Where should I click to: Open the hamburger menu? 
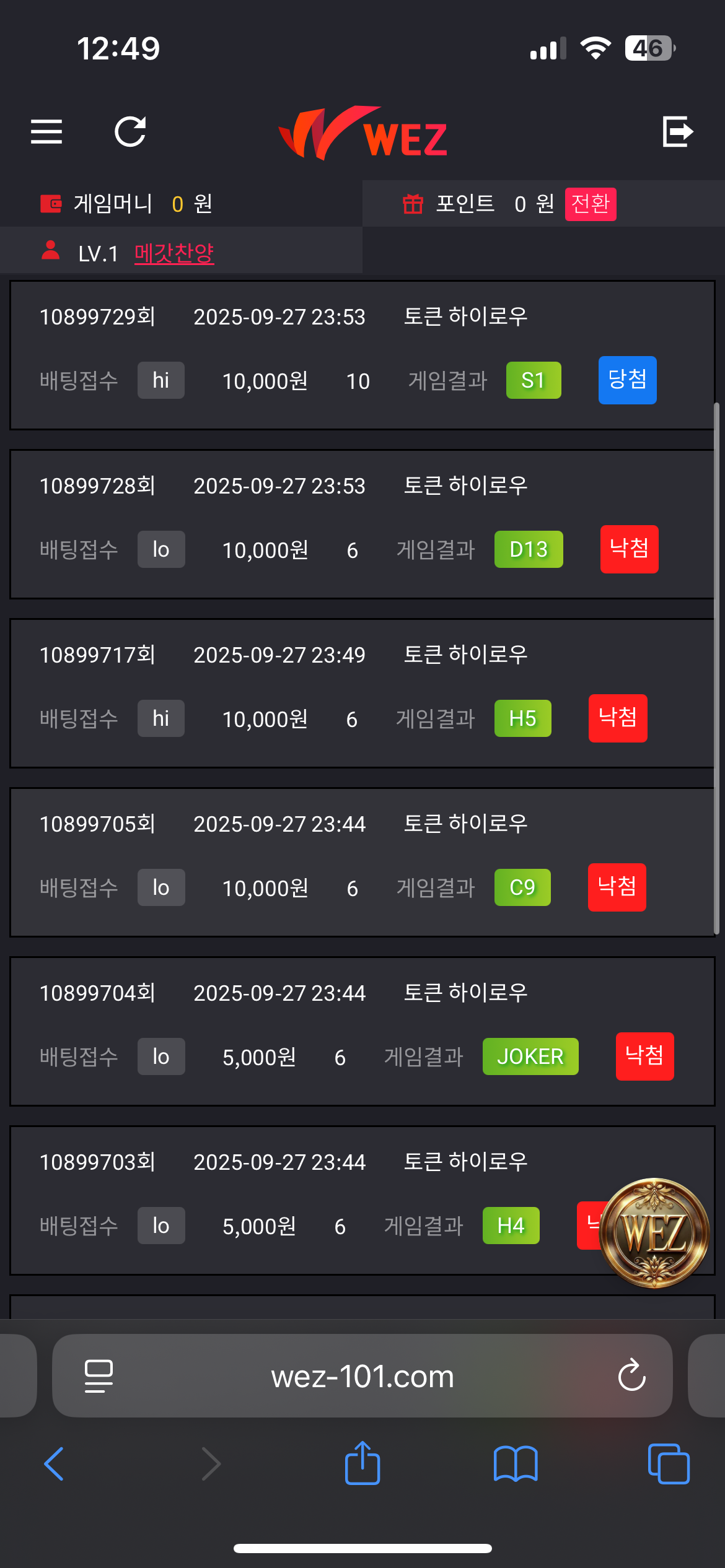point(46,131)
